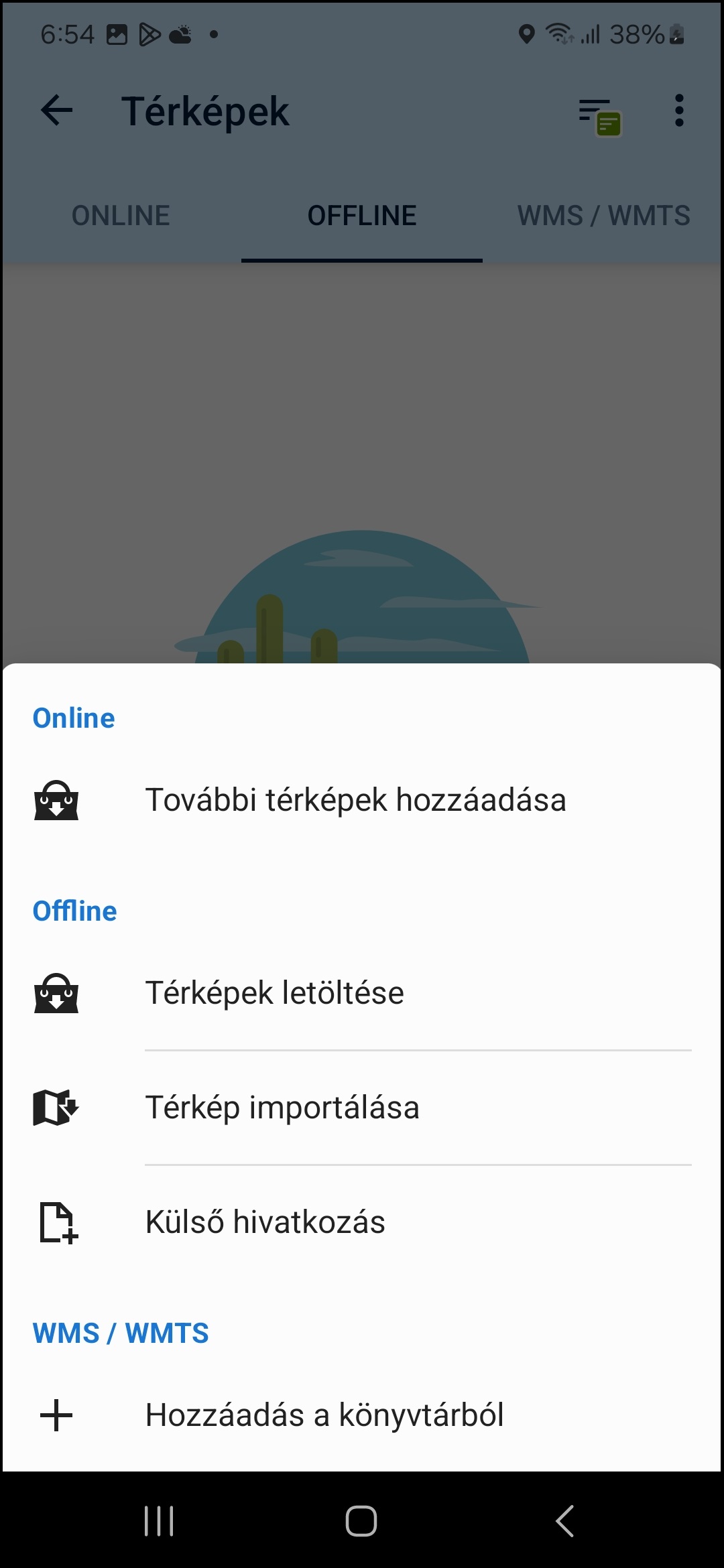Open recent apps from navigation bar
This screenshot has height=1568, width=724.
160,1520
